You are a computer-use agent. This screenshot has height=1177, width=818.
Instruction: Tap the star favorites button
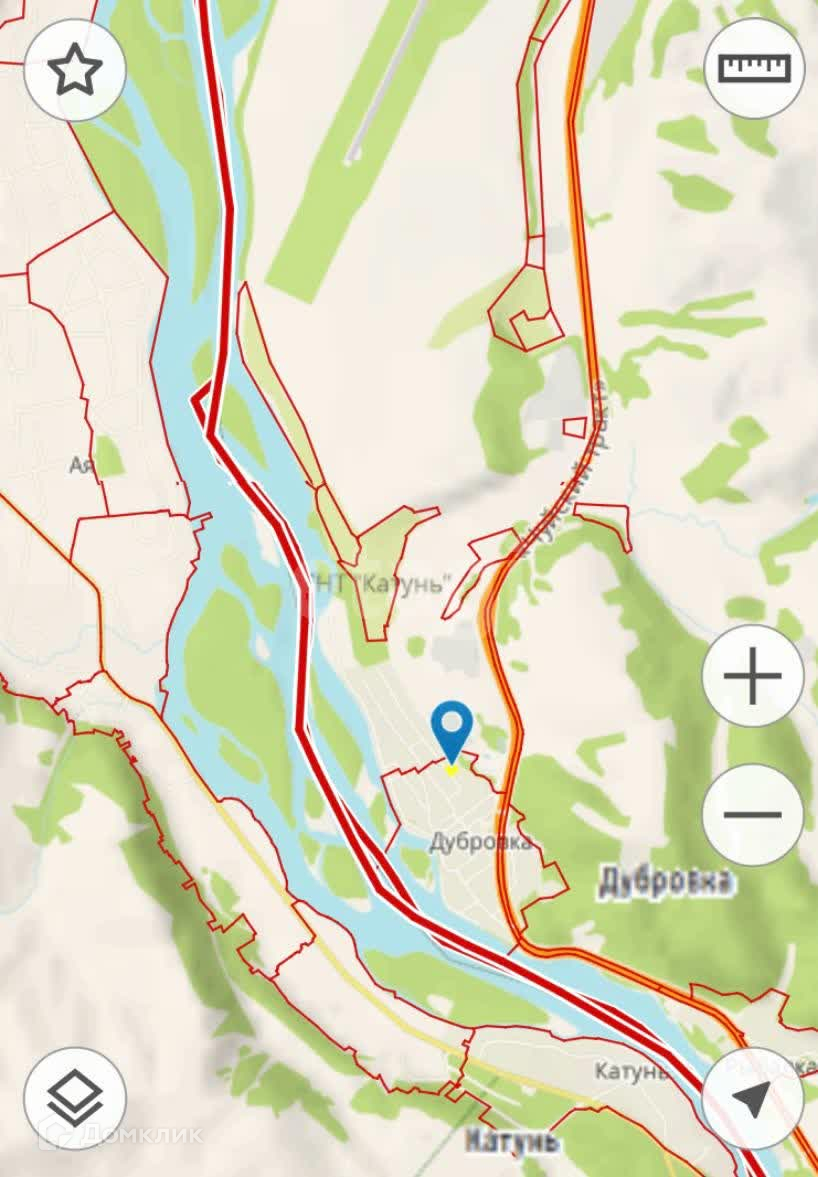(74, 70)
